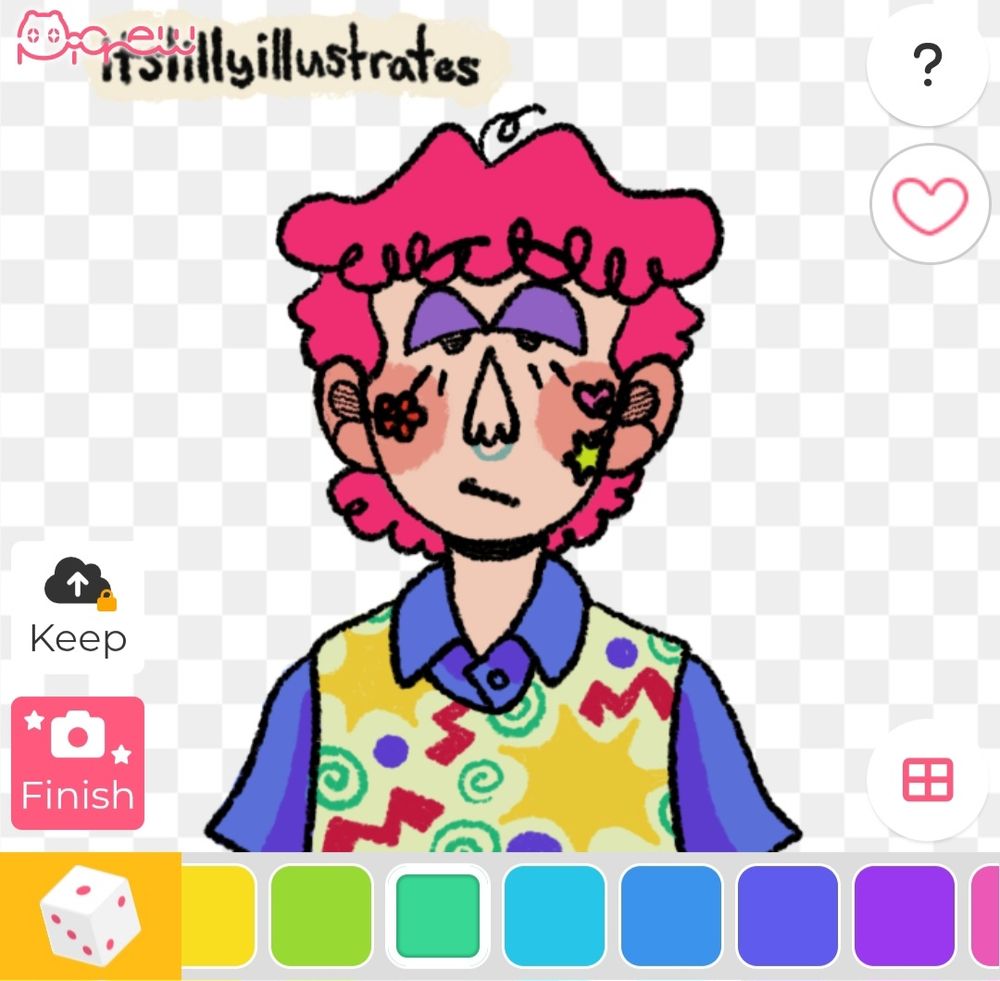
Task: Open the grid layout button
Action: tap(928, 779)
